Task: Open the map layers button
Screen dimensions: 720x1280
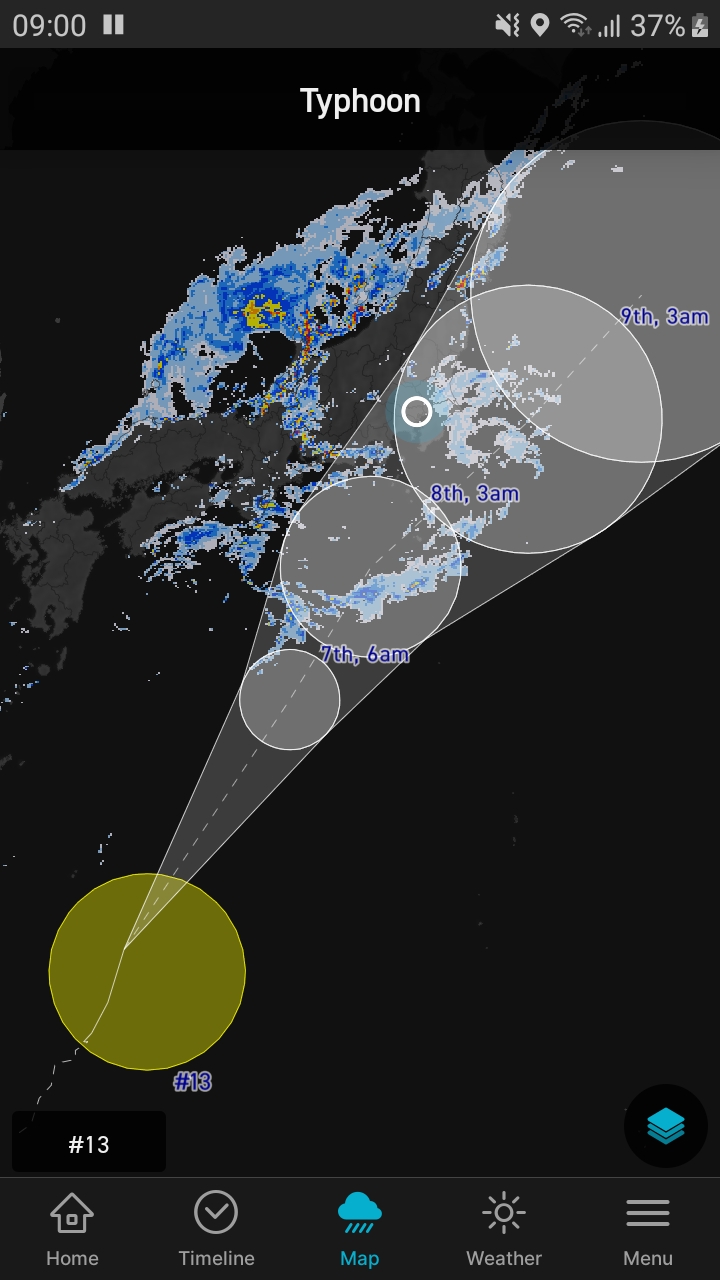Action: 666,1126
